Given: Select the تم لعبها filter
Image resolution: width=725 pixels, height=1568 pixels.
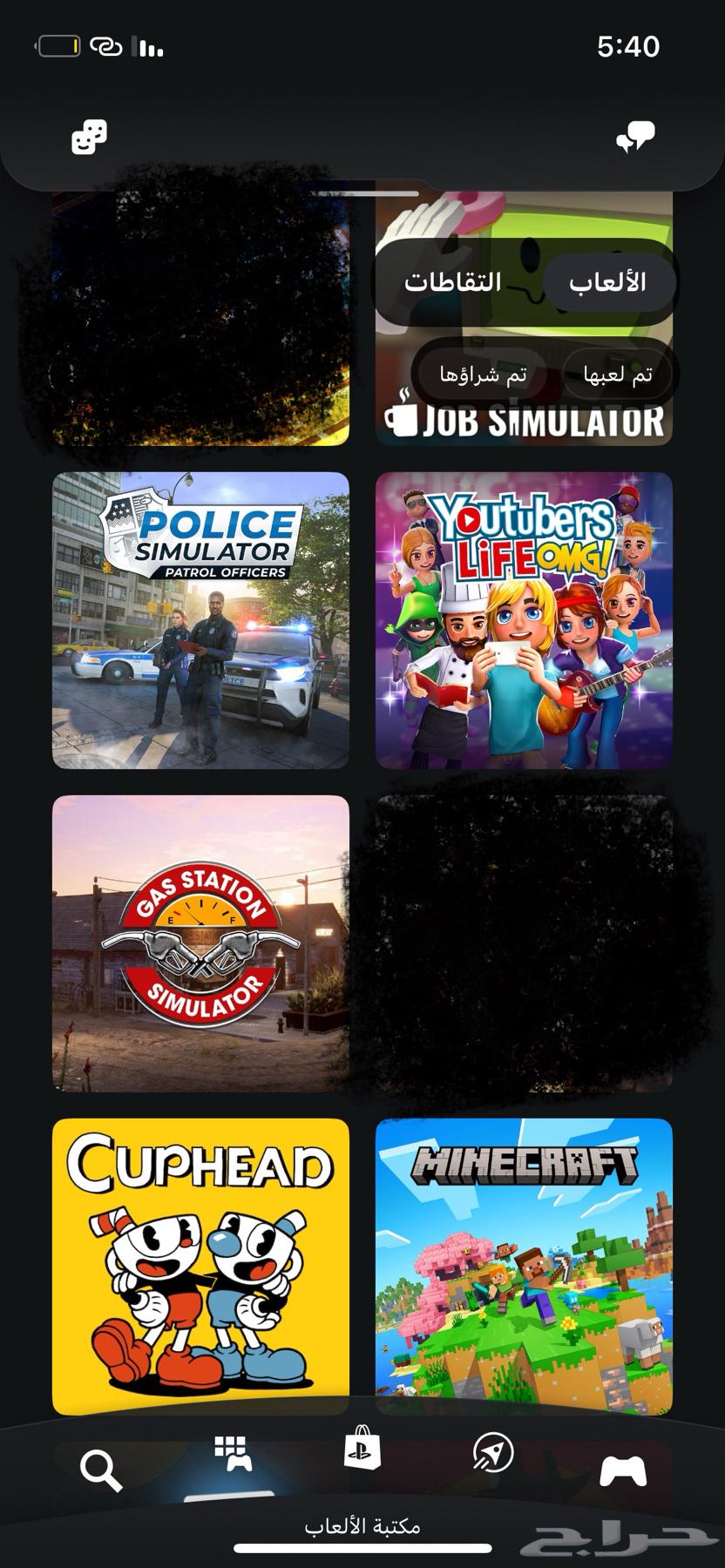Looking at the screenshot, I should coord(618,375).
